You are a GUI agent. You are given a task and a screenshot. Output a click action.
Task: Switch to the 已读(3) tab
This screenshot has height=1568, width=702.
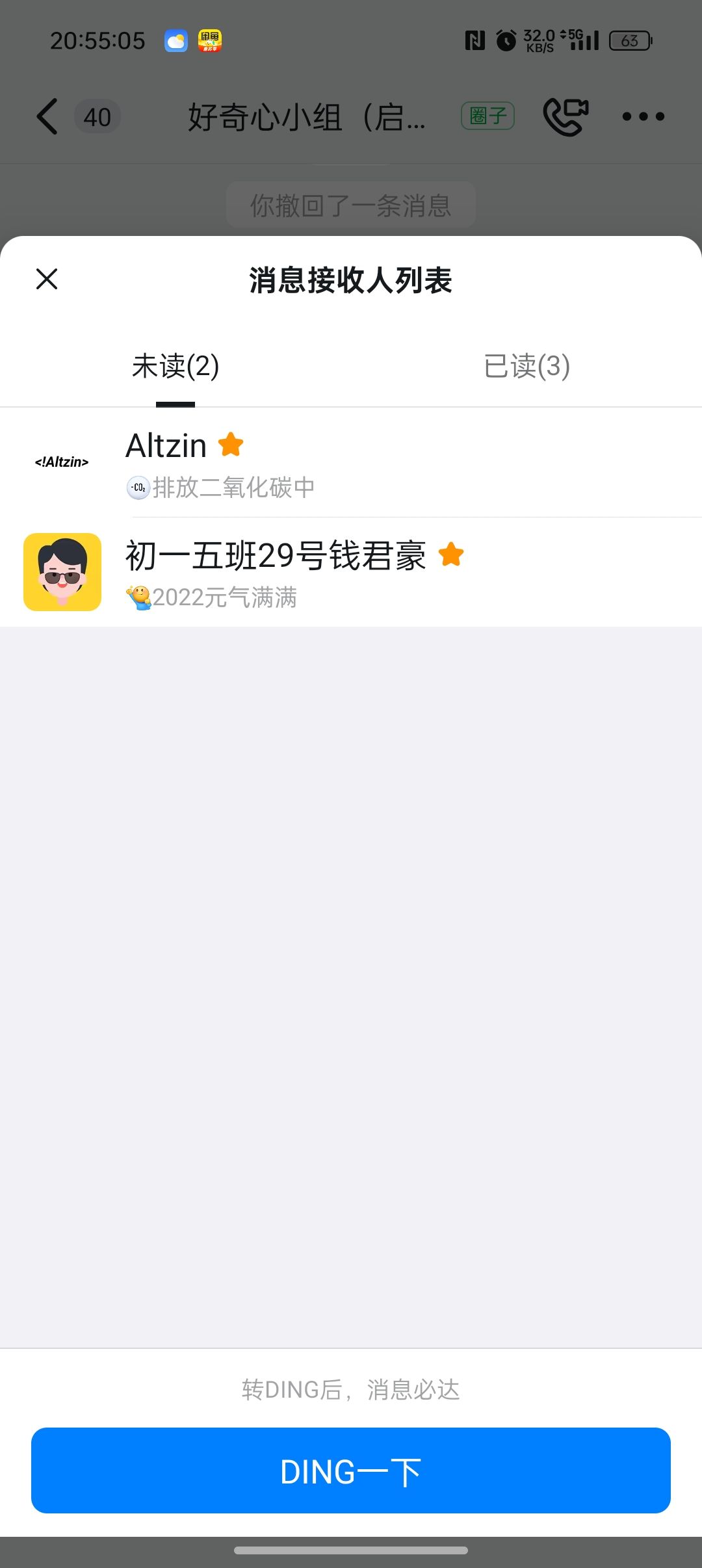[x=526, y=366]
